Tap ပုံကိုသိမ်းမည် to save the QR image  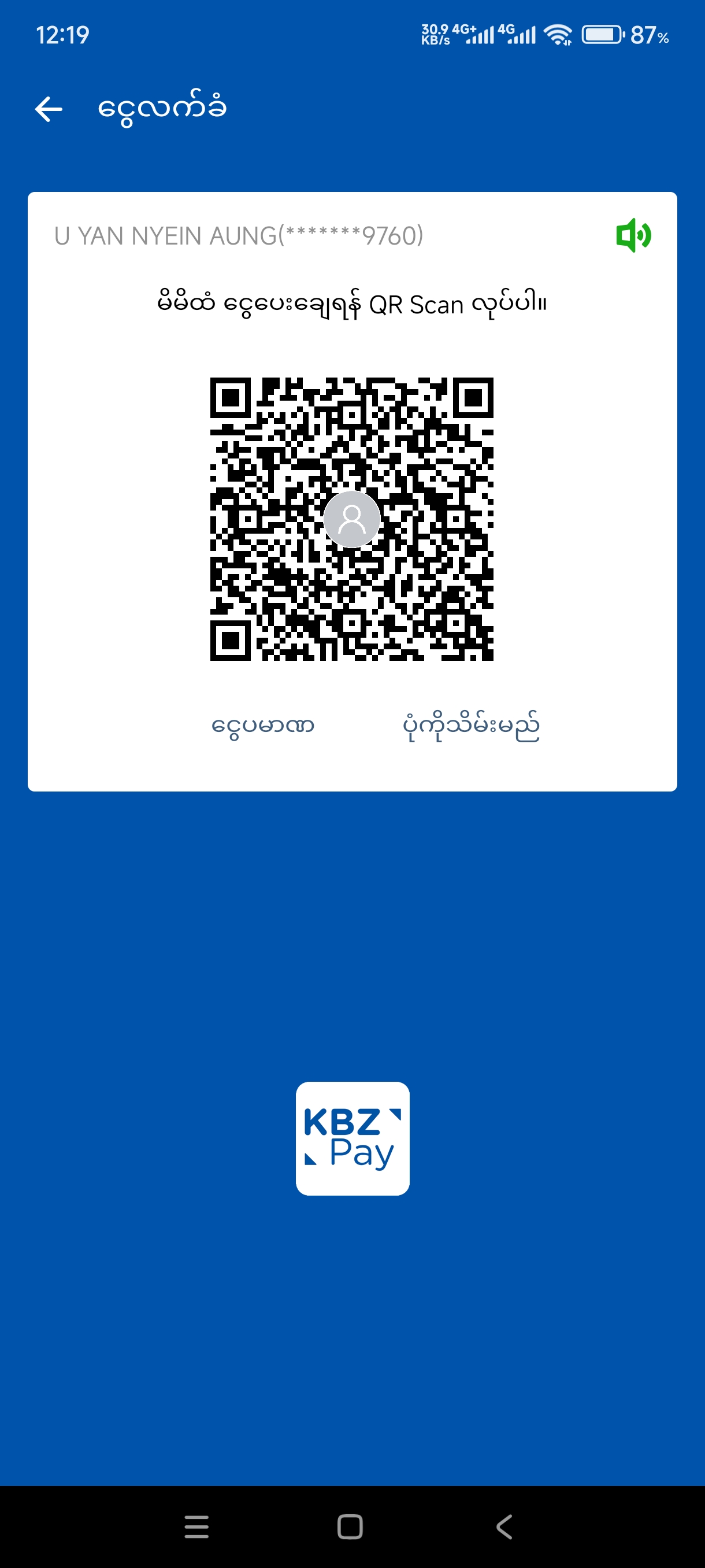pyautogui.click(x=471, y=726)
